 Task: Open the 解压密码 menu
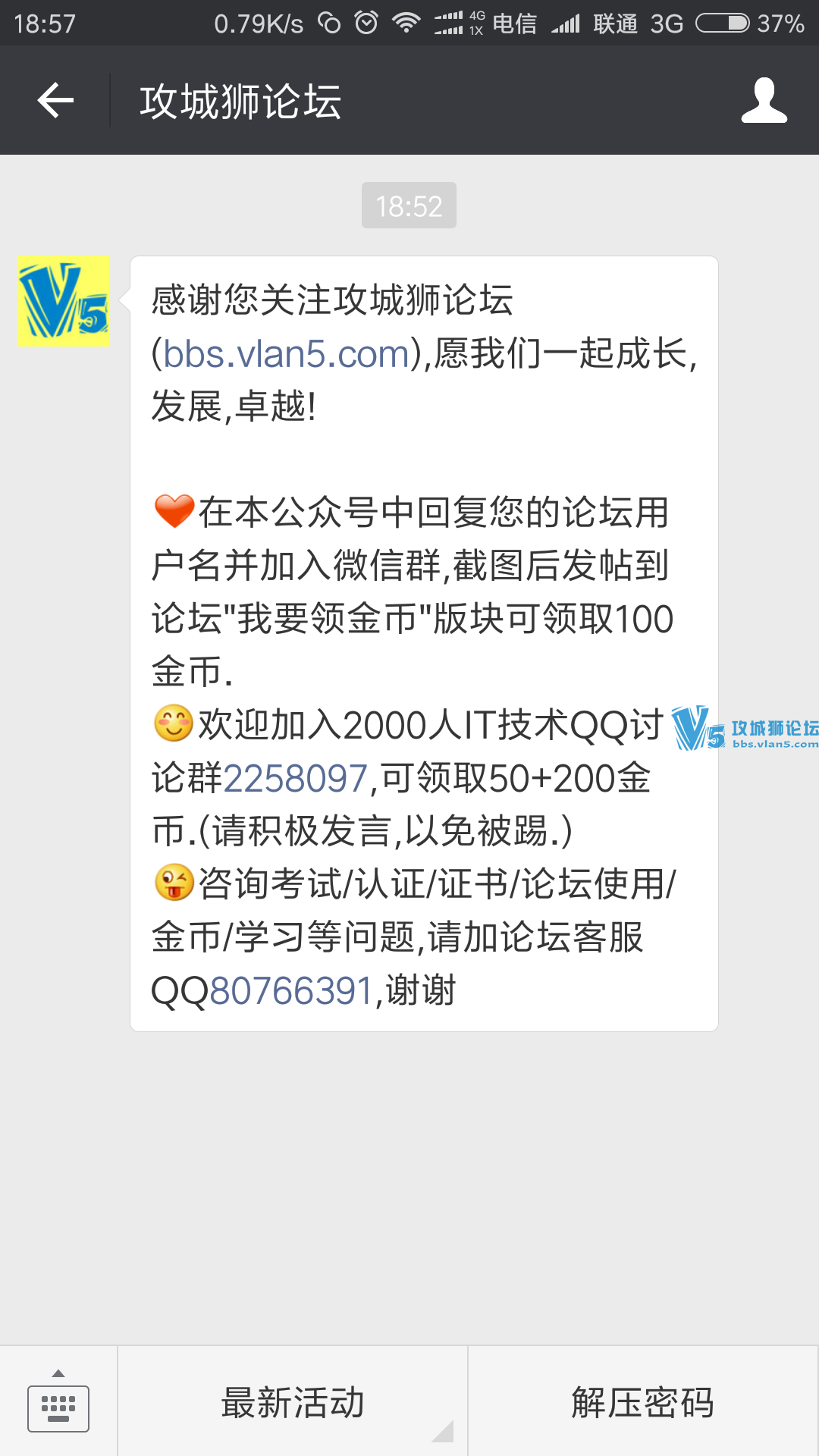click(643, 1402)
